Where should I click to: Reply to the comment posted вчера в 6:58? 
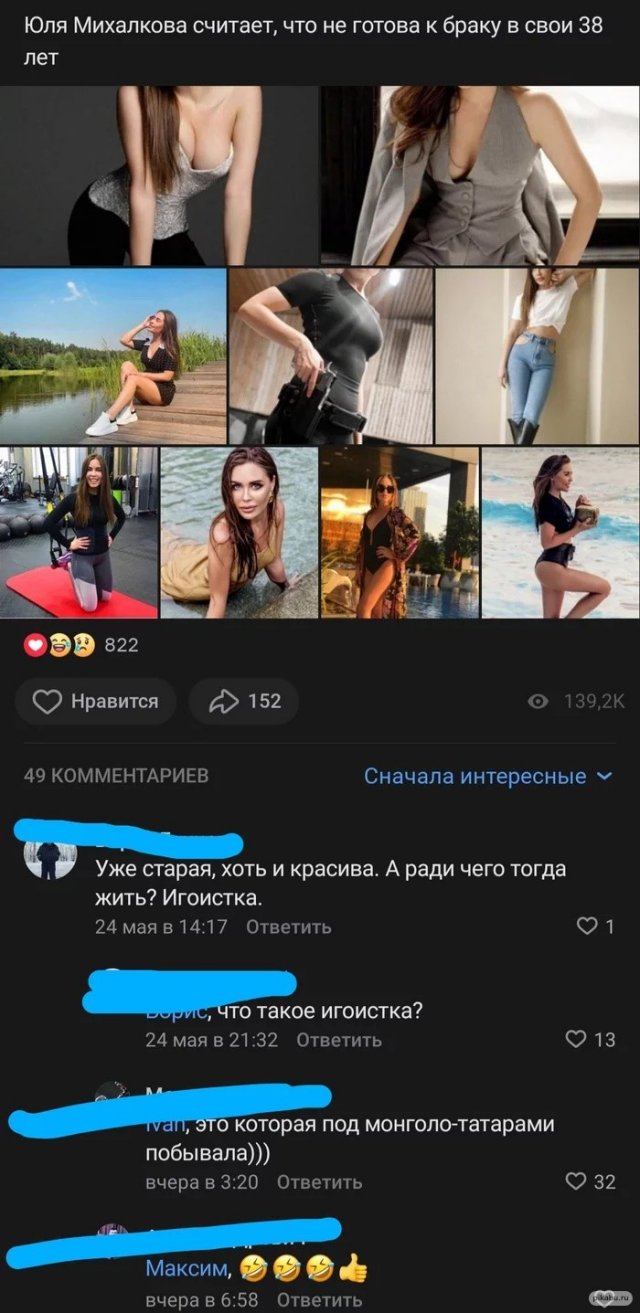point(318,1300)
